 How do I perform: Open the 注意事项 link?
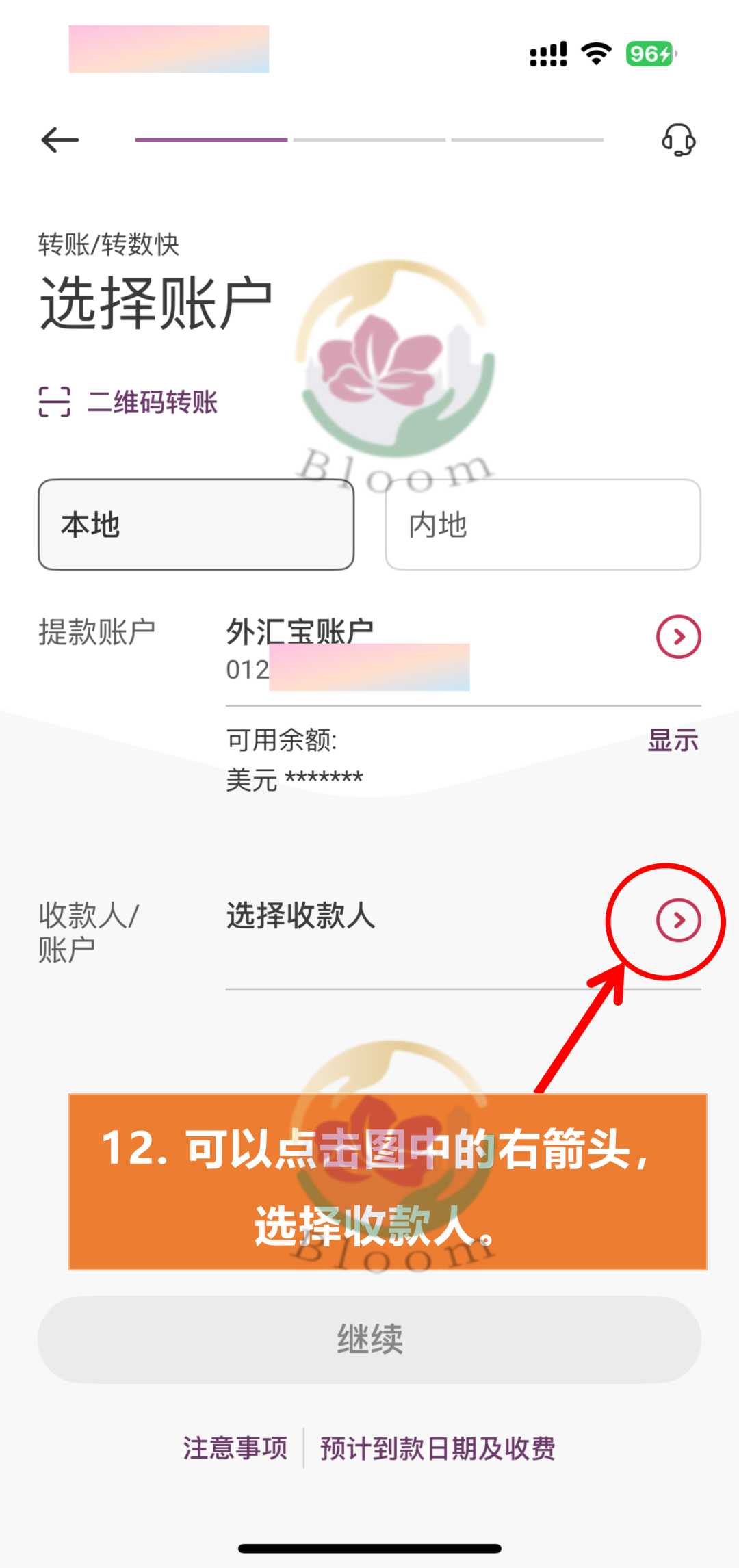[x=235, y=1448]
